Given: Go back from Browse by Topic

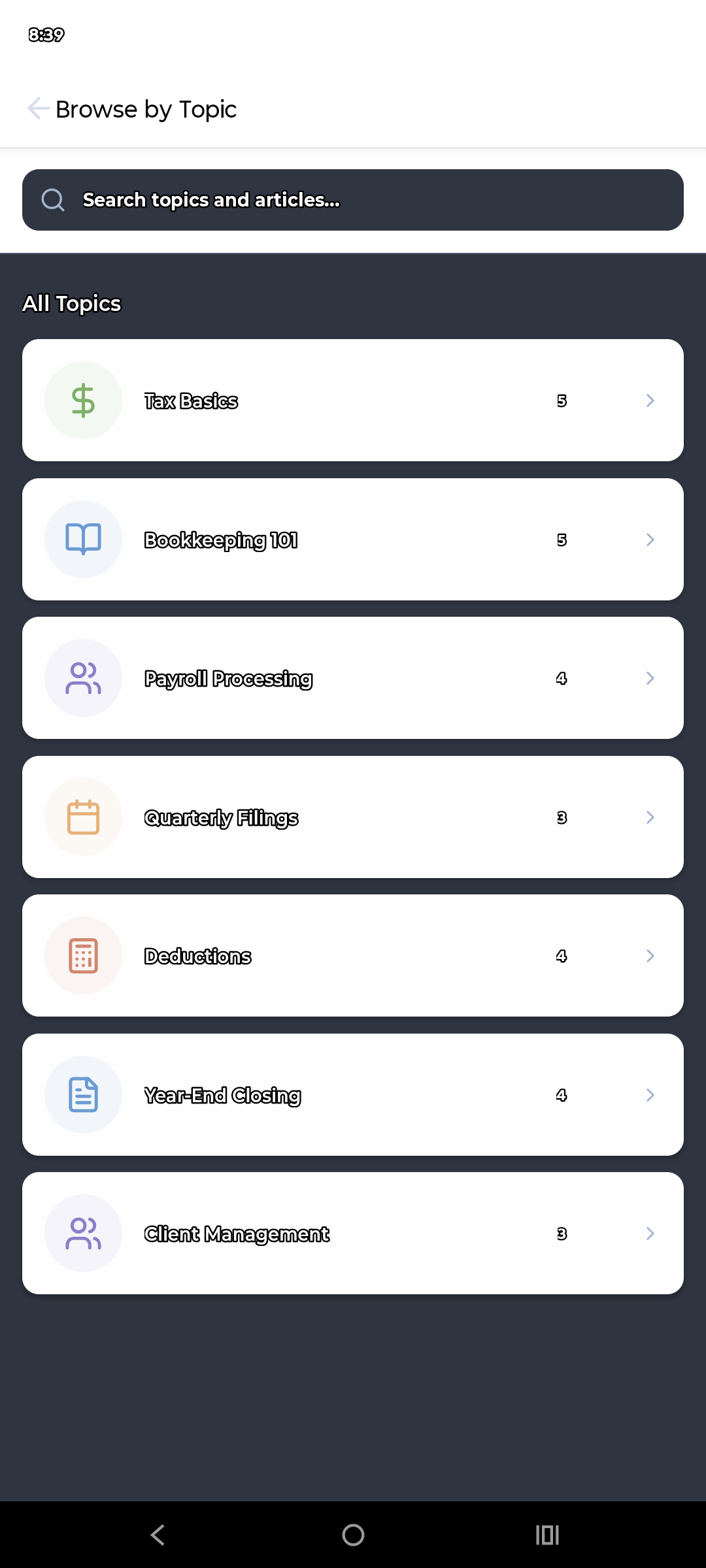Looking at the screenshot, I should click(x=39, y=108).
